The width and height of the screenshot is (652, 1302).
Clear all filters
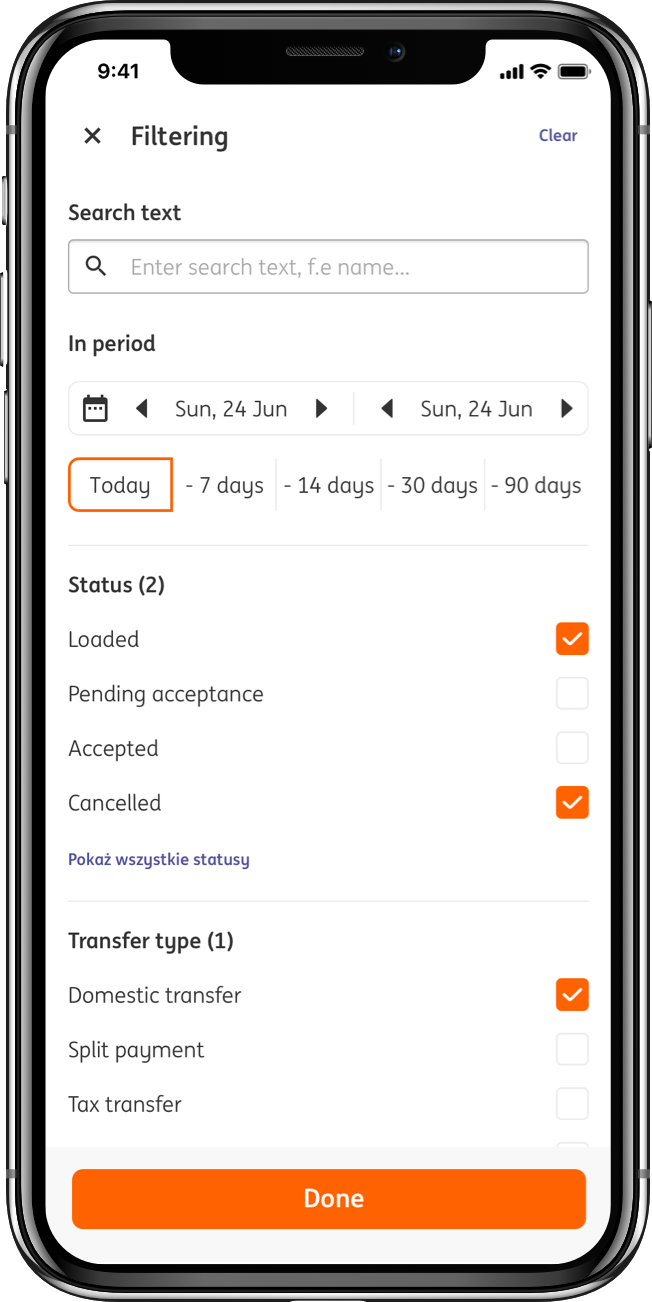coord(558,136)
